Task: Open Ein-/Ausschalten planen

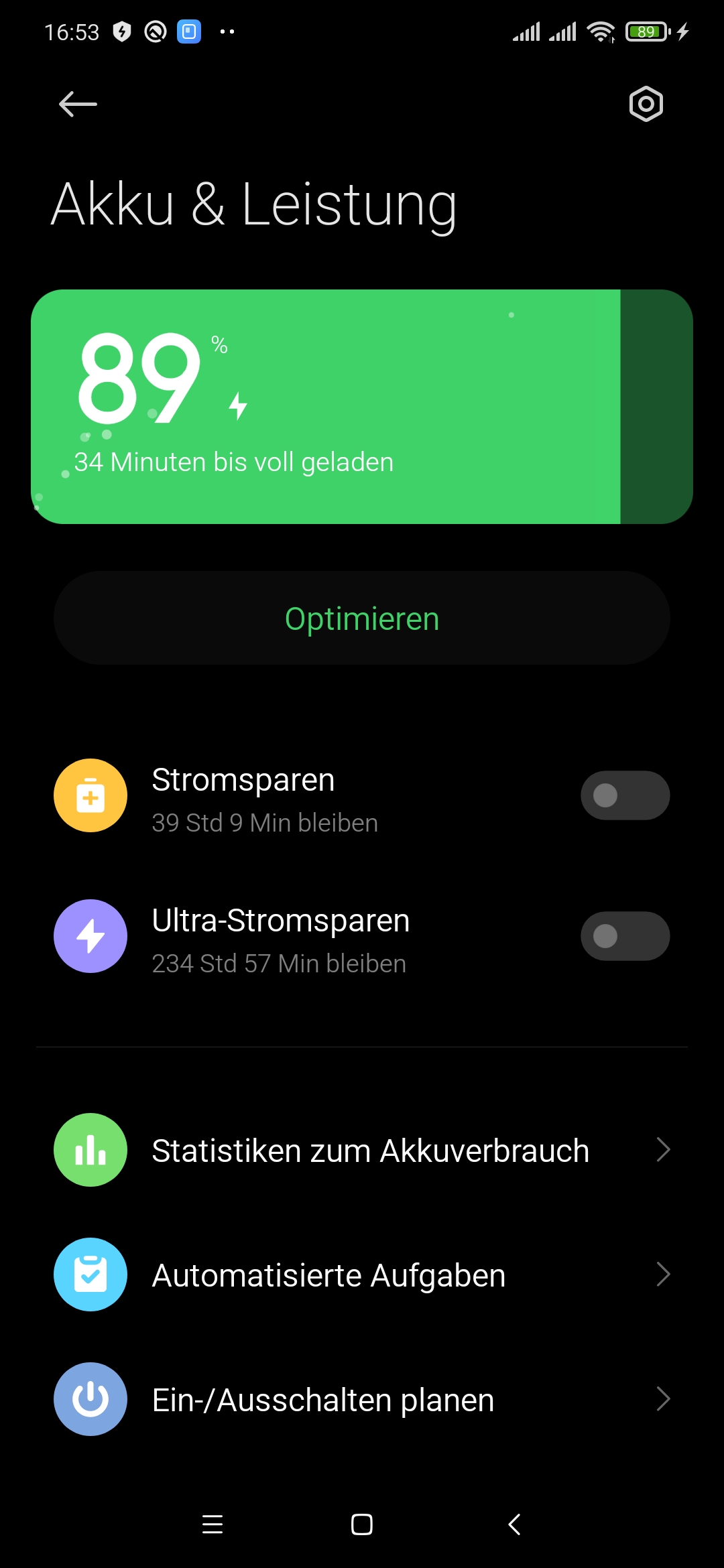Action: coord(362,1399)
